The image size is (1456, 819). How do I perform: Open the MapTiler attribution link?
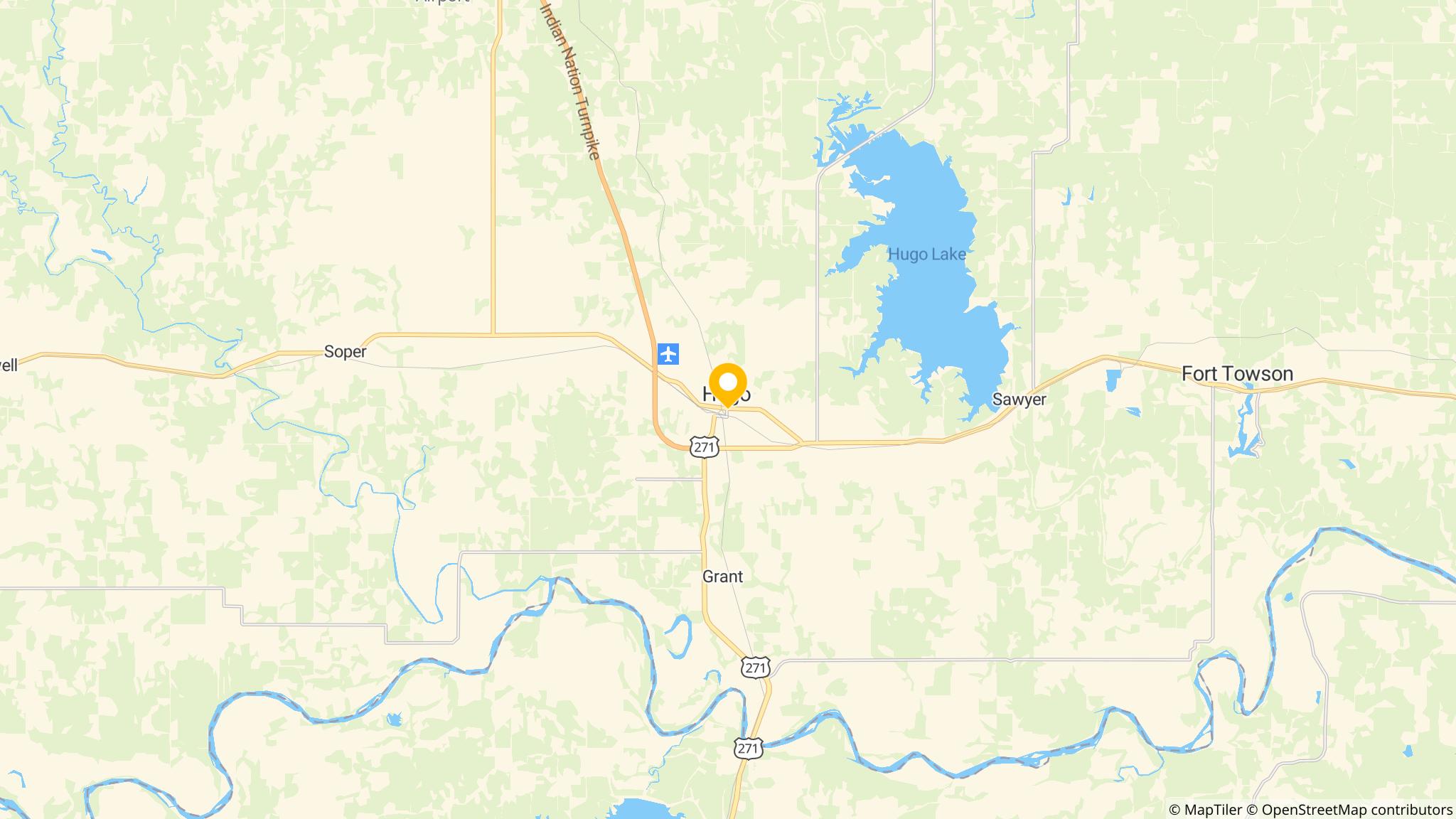coord(1205,810)
